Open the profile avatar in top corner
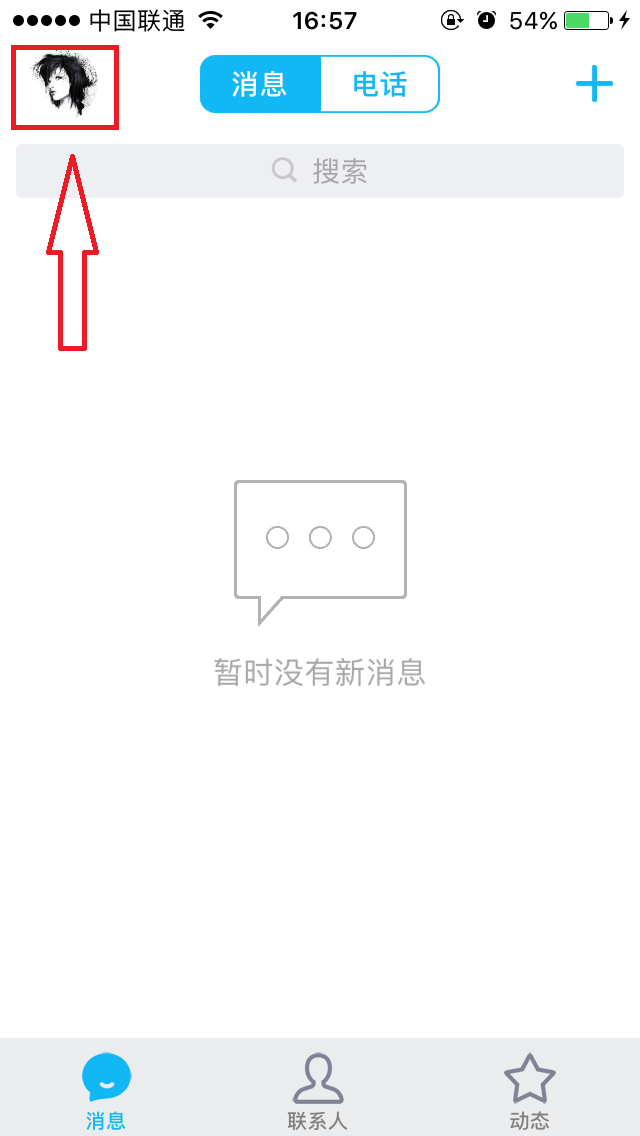640x1136 pixels. coord(65,87)
